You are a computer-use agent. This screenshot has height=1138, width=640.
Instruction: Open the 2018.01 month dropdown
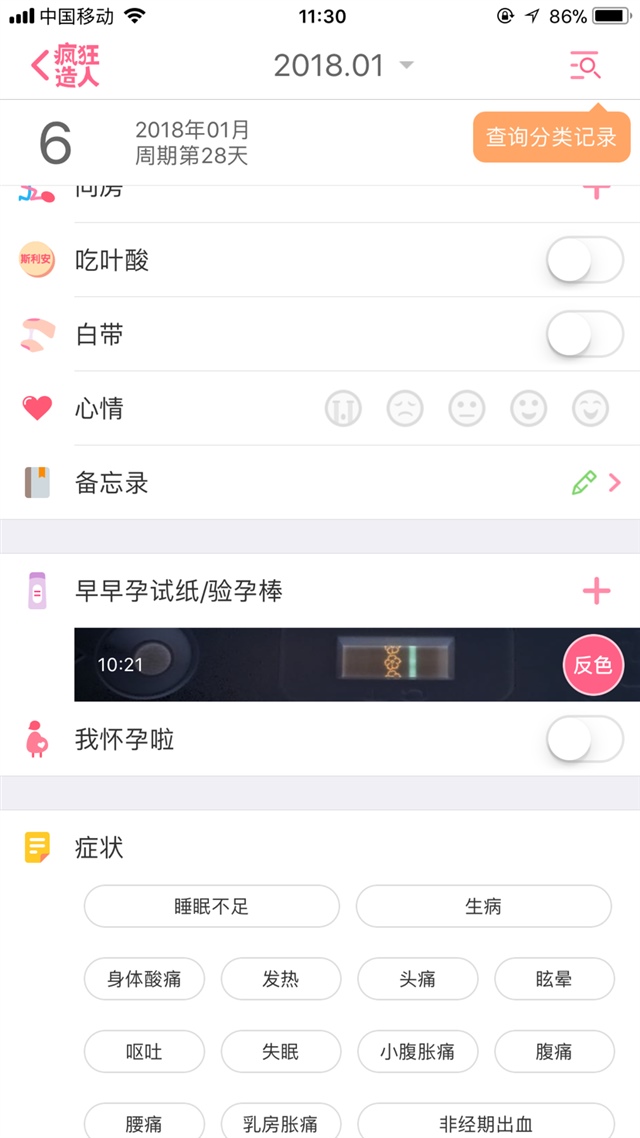[343, 66]
